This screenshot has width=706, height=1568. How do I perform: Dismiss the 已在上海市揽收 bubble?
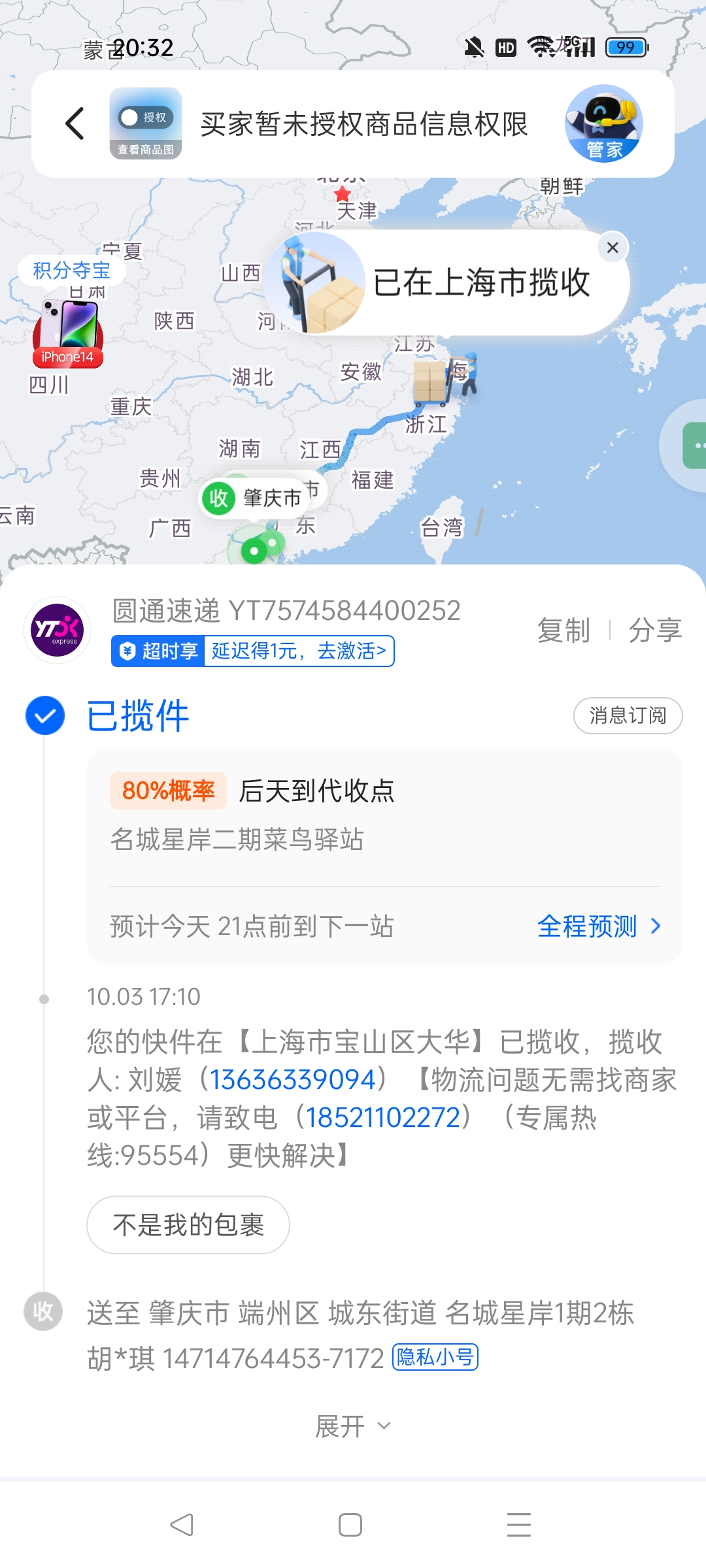click(x=613, y=248)
